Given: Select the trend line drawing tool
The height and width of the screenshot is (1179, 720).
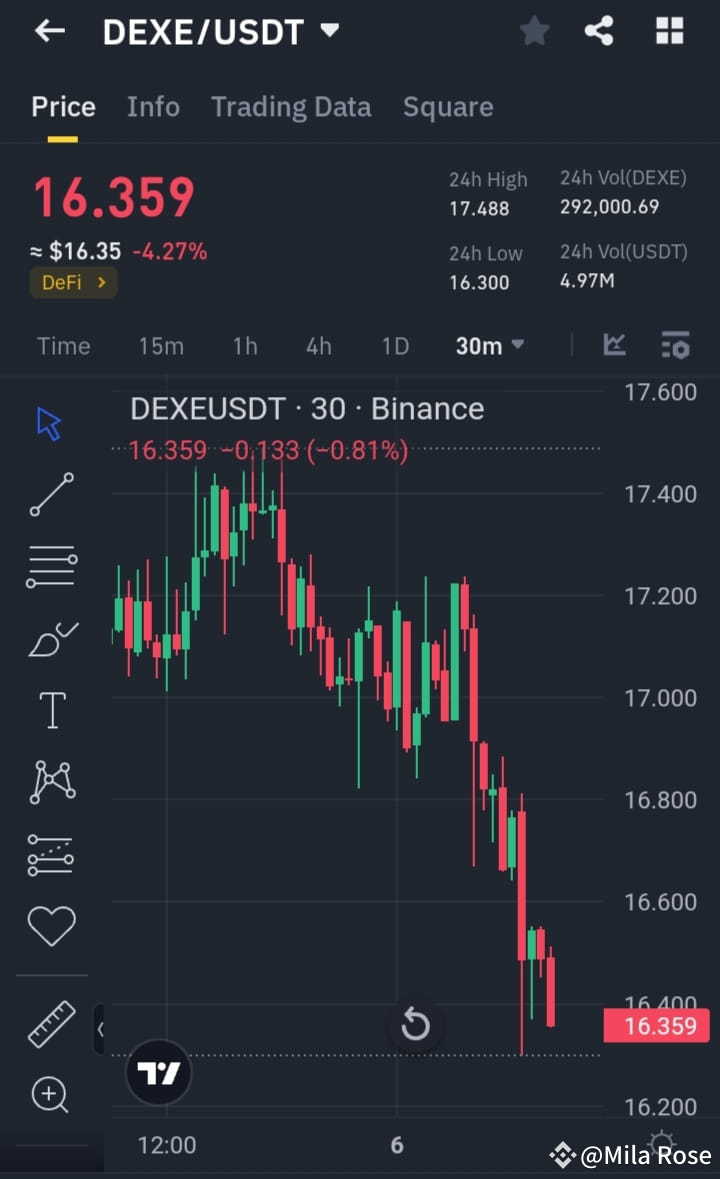Looking at the screenshot, I should (52, 494).
